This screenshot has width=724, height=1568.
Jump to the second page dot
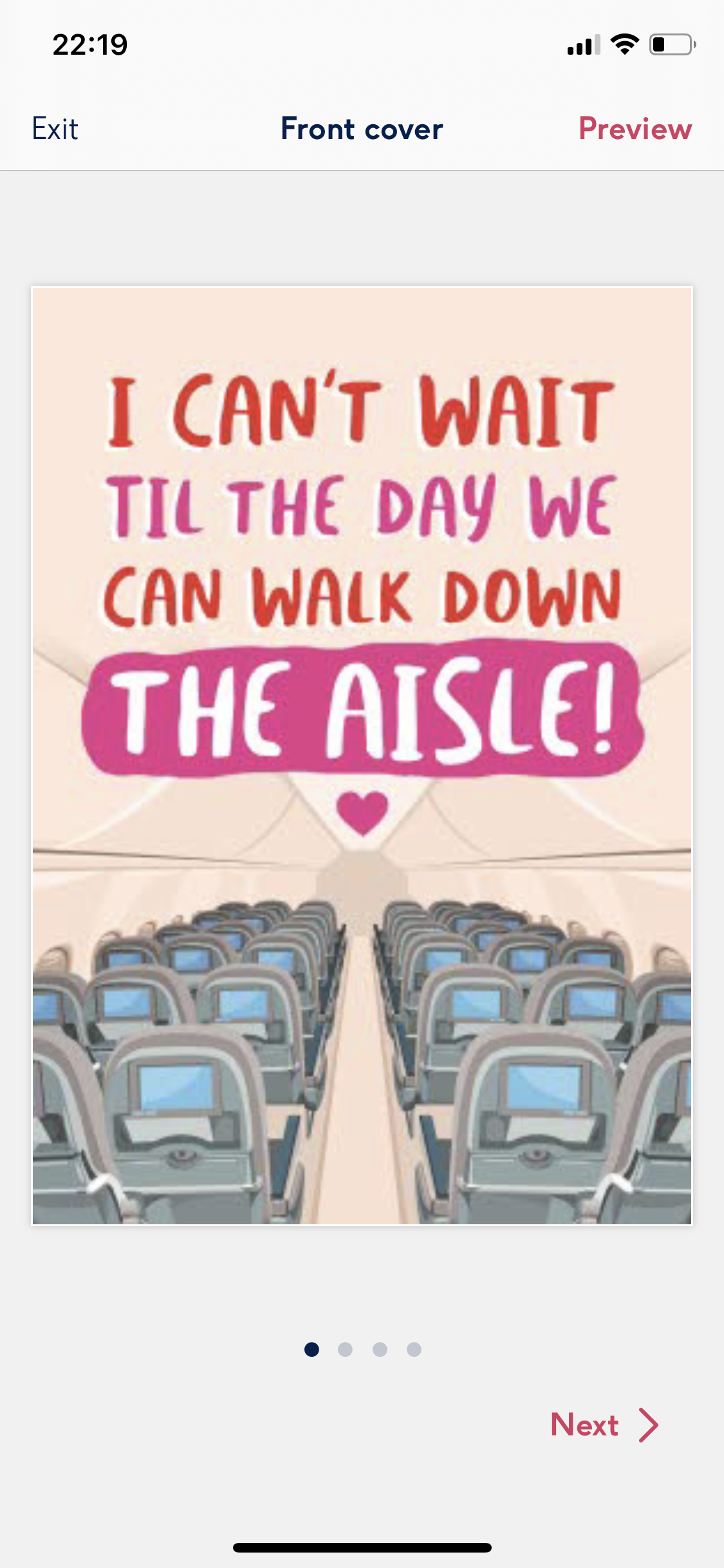coord(346,1349)
